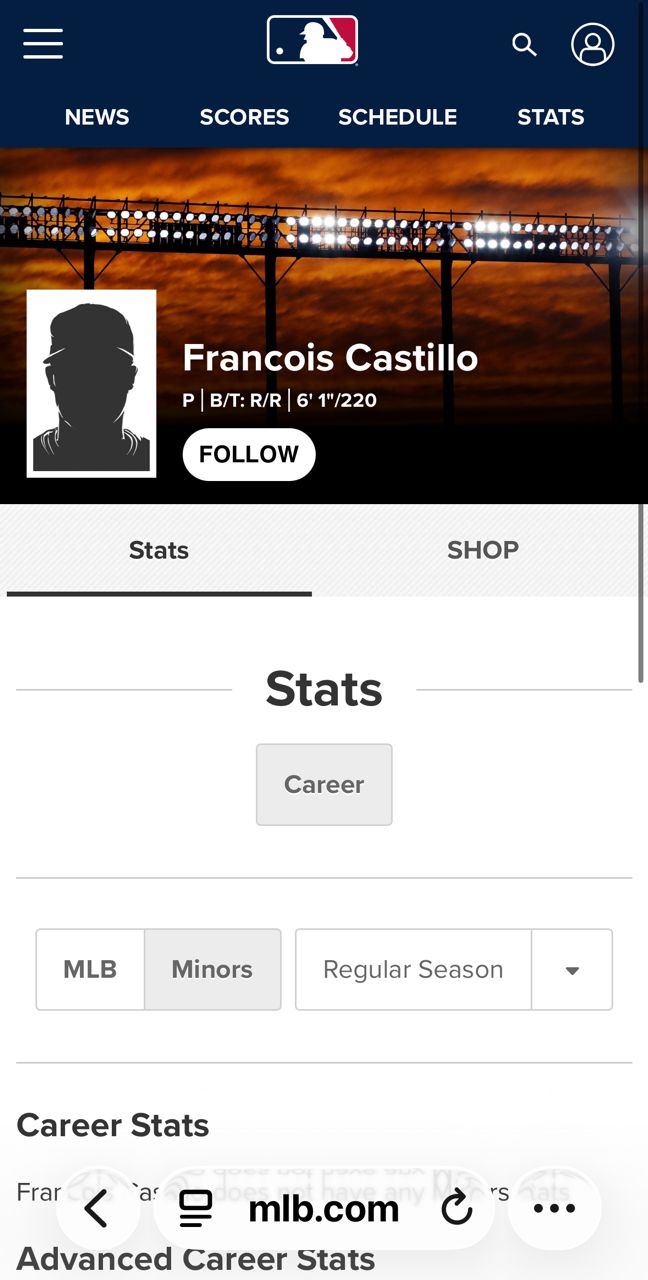Select the Stats player tab
Viewport: 648px width, 1280px height.
point(159,550)
